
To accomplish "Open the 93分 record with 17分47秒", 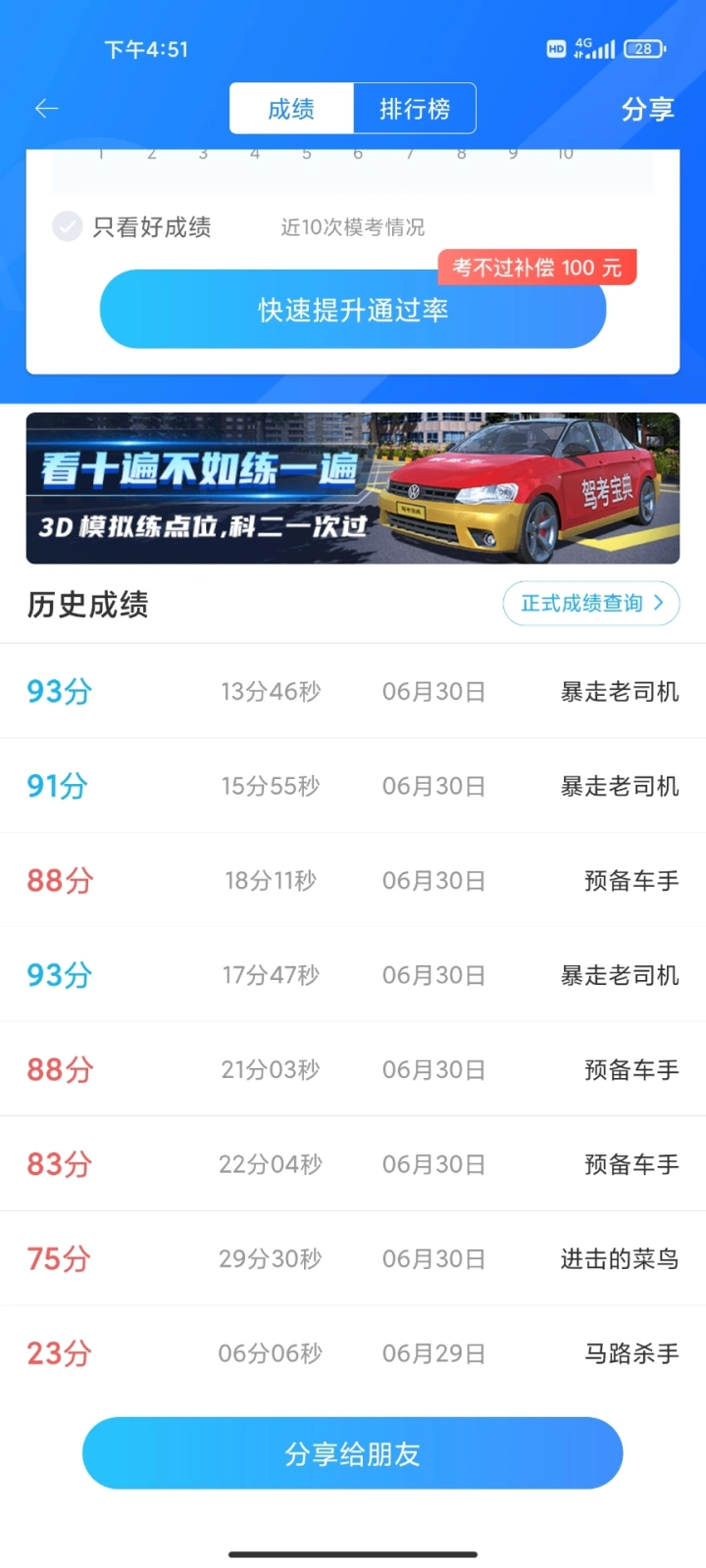I will click(x=353, y=974).
